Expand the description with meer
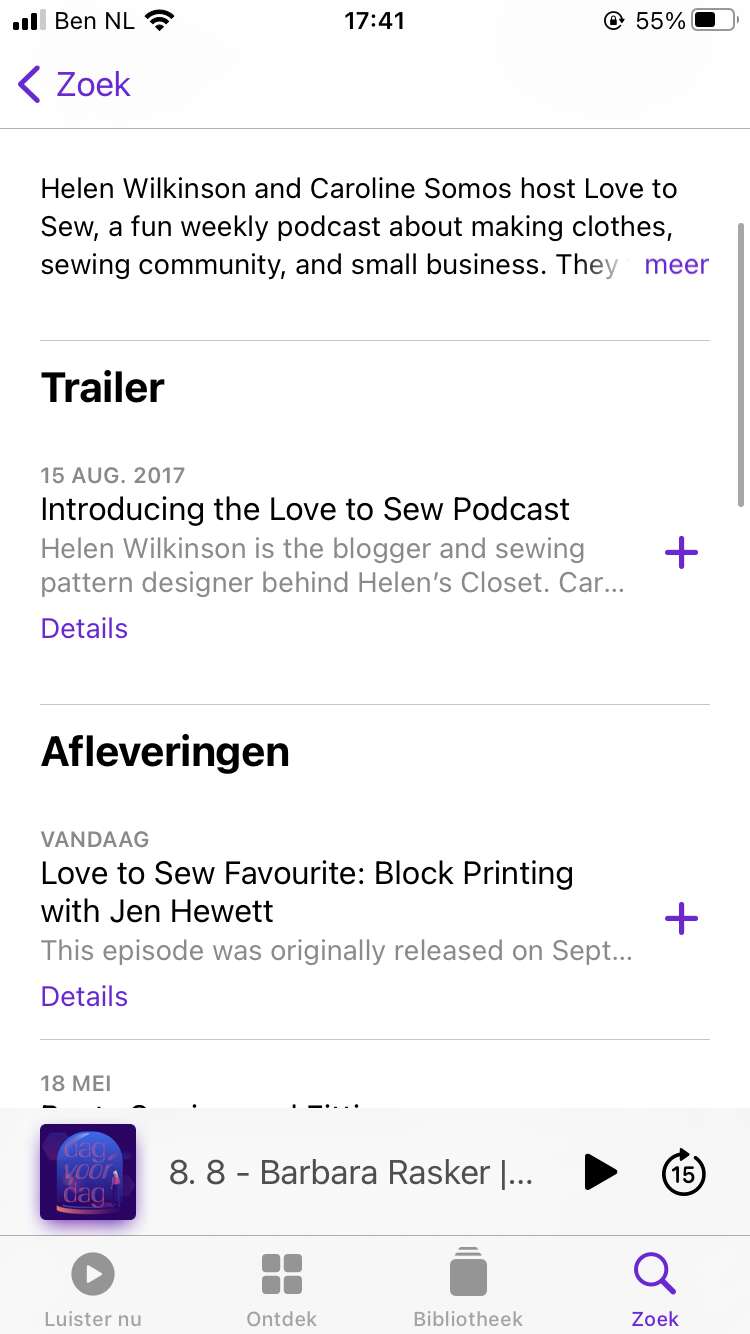 click(677, 265)
